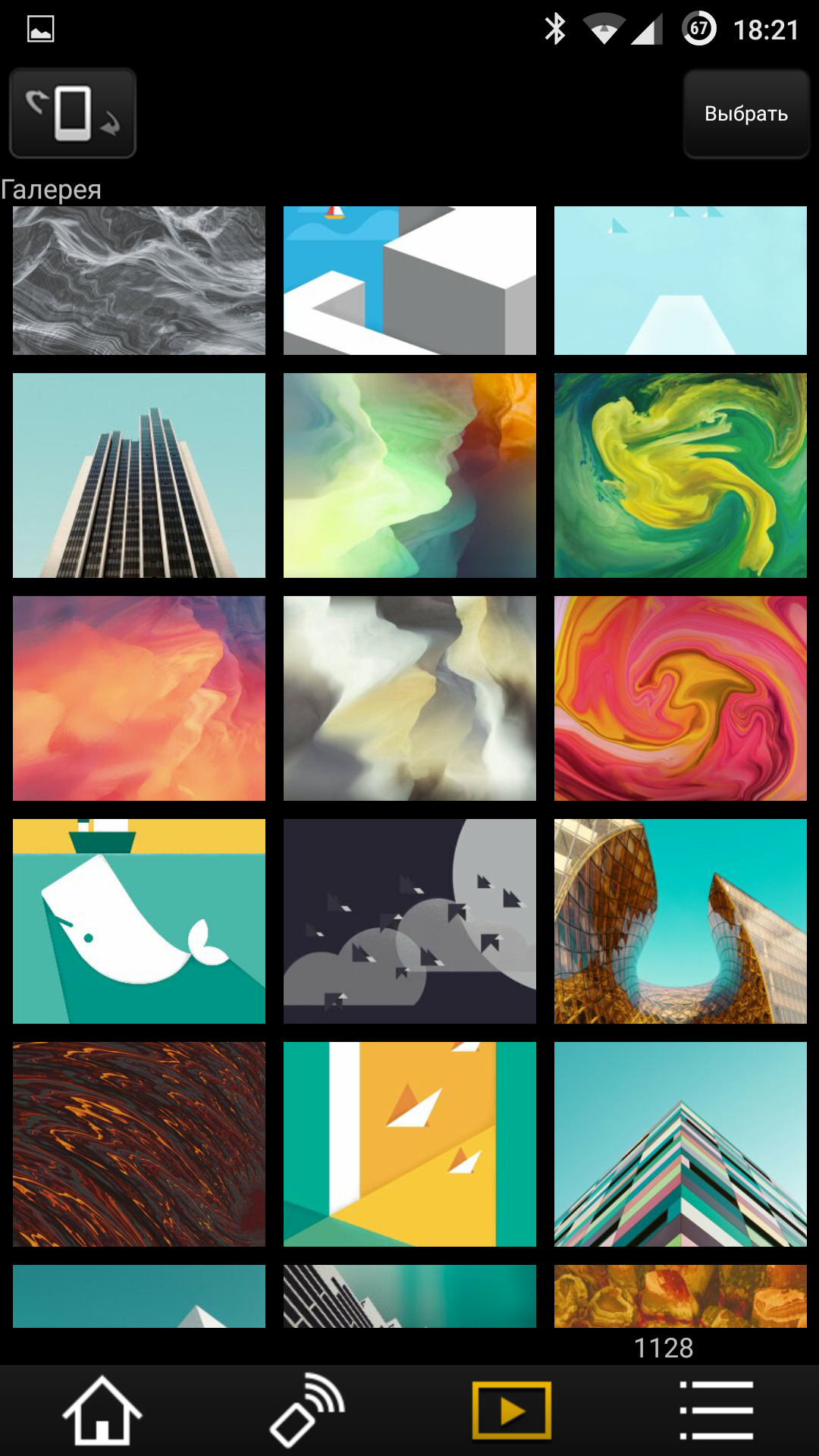Open the dark skyscraper photo

[139, 475]
